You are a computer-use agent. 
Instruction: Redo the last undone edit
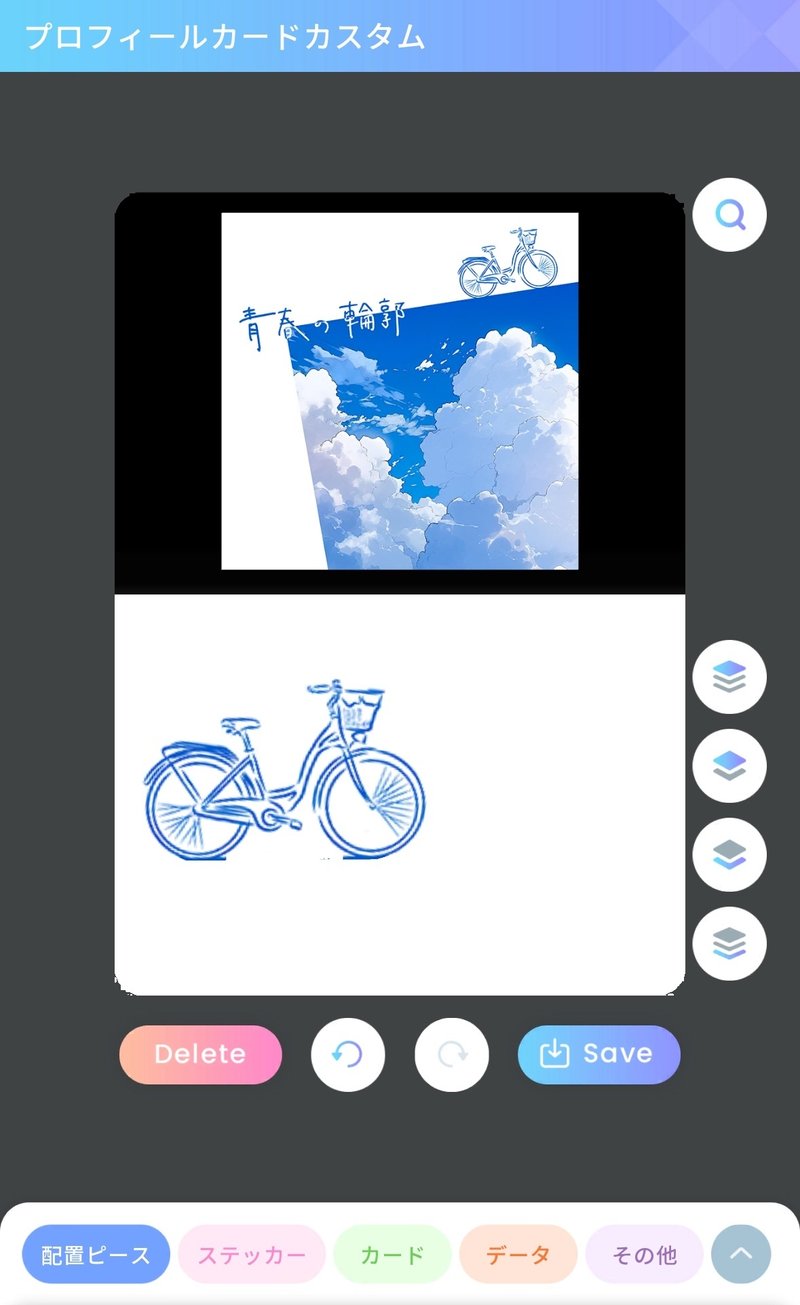pos(452,1054)
